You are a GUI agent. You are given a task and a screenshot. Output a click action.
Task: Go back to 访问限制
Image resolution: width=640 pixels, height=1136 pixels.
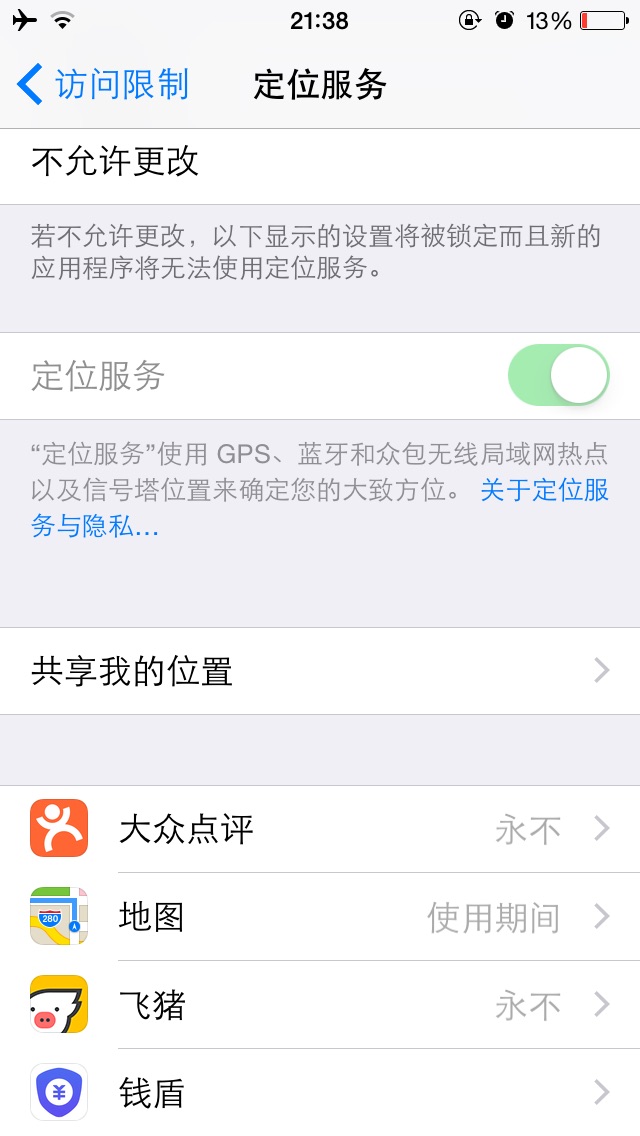click(103, 85)
